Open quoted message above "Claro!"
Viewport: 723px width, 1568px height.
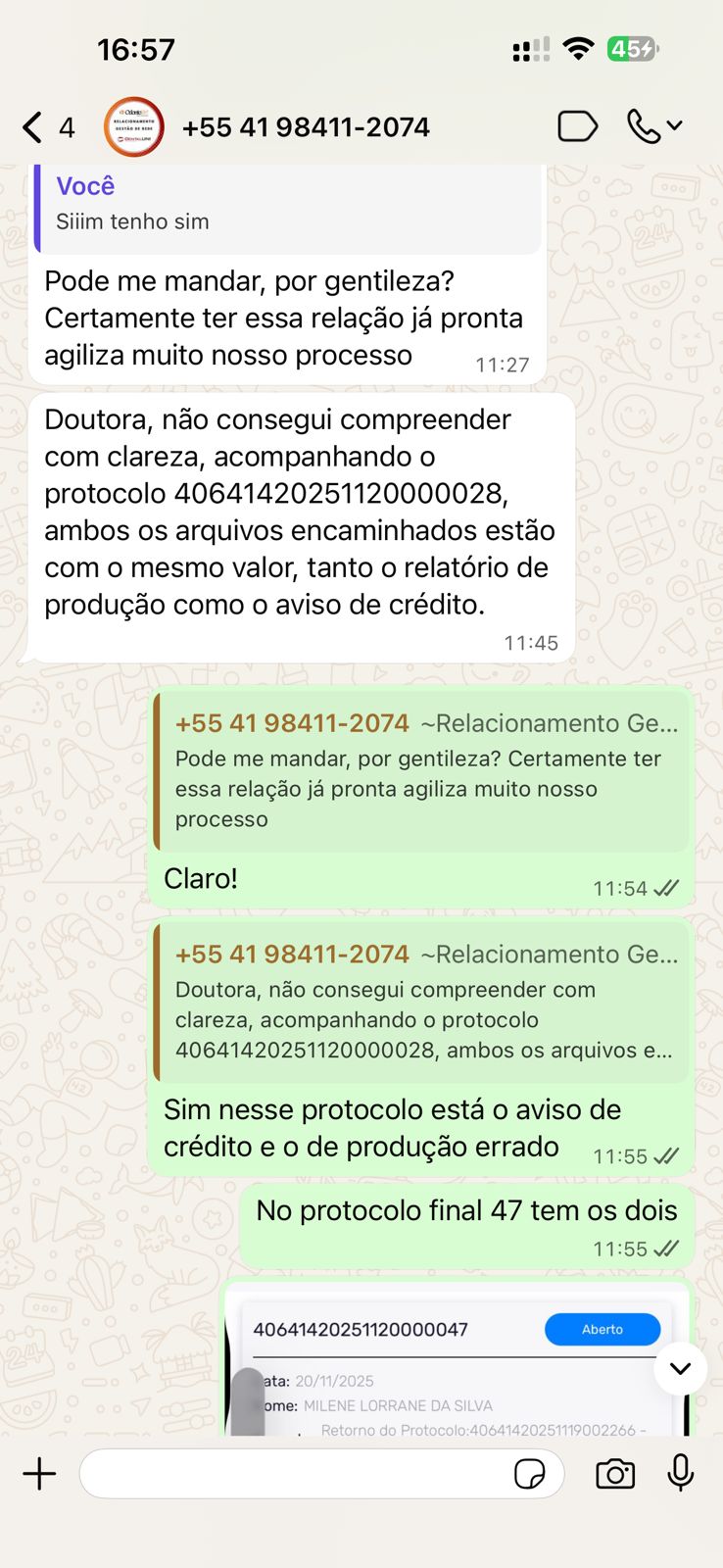421,770
